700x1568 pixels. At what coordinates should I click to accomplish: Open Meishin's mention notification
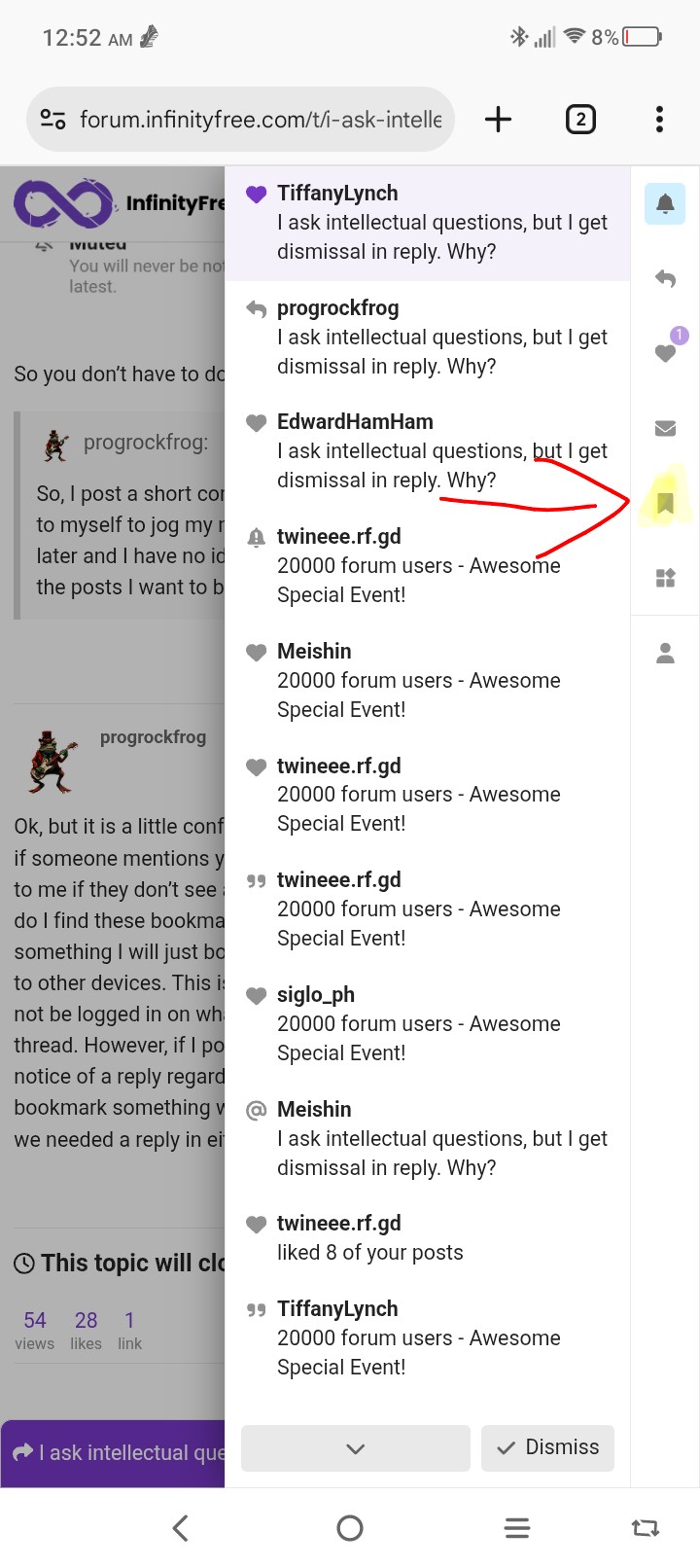pyautogui.click(x=428, y=1139)
